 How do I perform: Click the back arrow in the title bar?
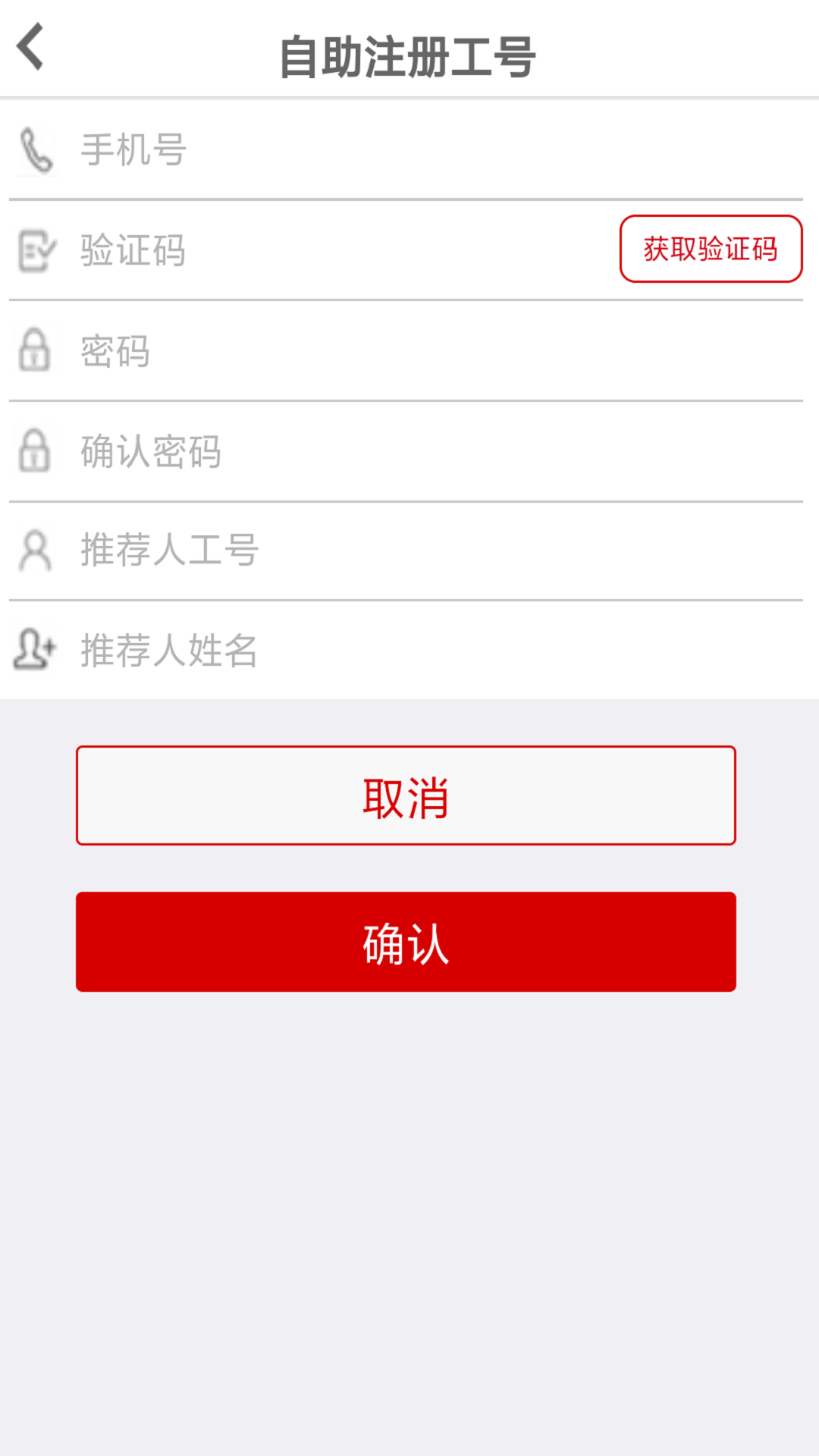(x=30, y=47)
